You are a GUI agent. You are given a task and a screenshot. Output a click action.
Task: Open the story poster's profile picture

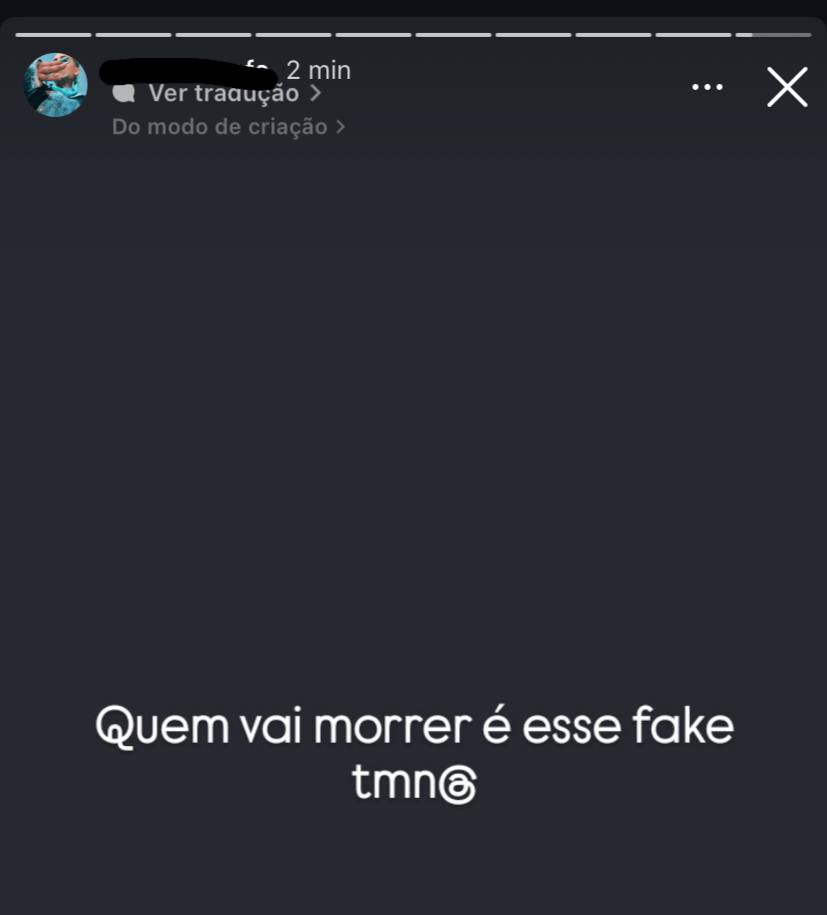pos(56,85)
